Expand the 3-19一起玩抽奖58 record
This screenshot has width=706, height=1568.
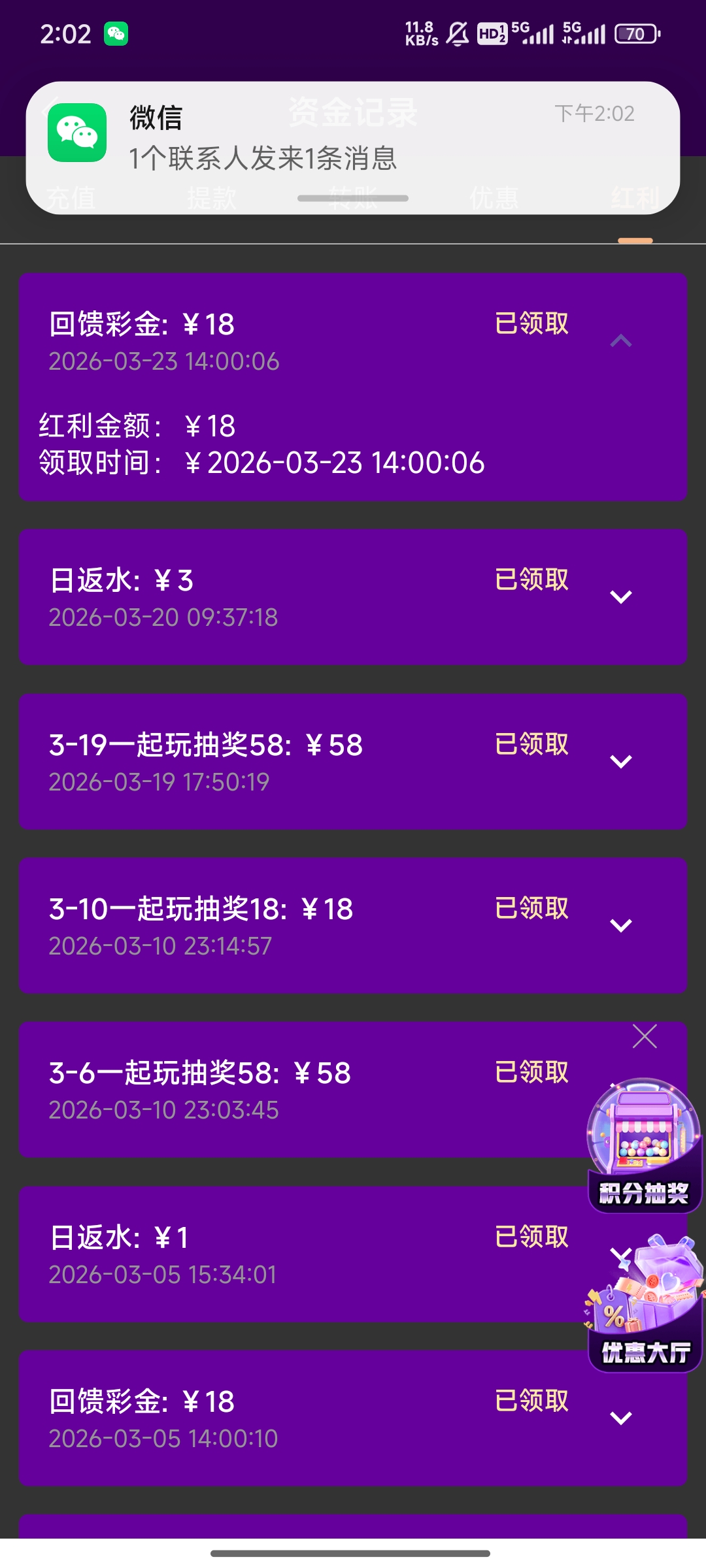coord(620,761)
